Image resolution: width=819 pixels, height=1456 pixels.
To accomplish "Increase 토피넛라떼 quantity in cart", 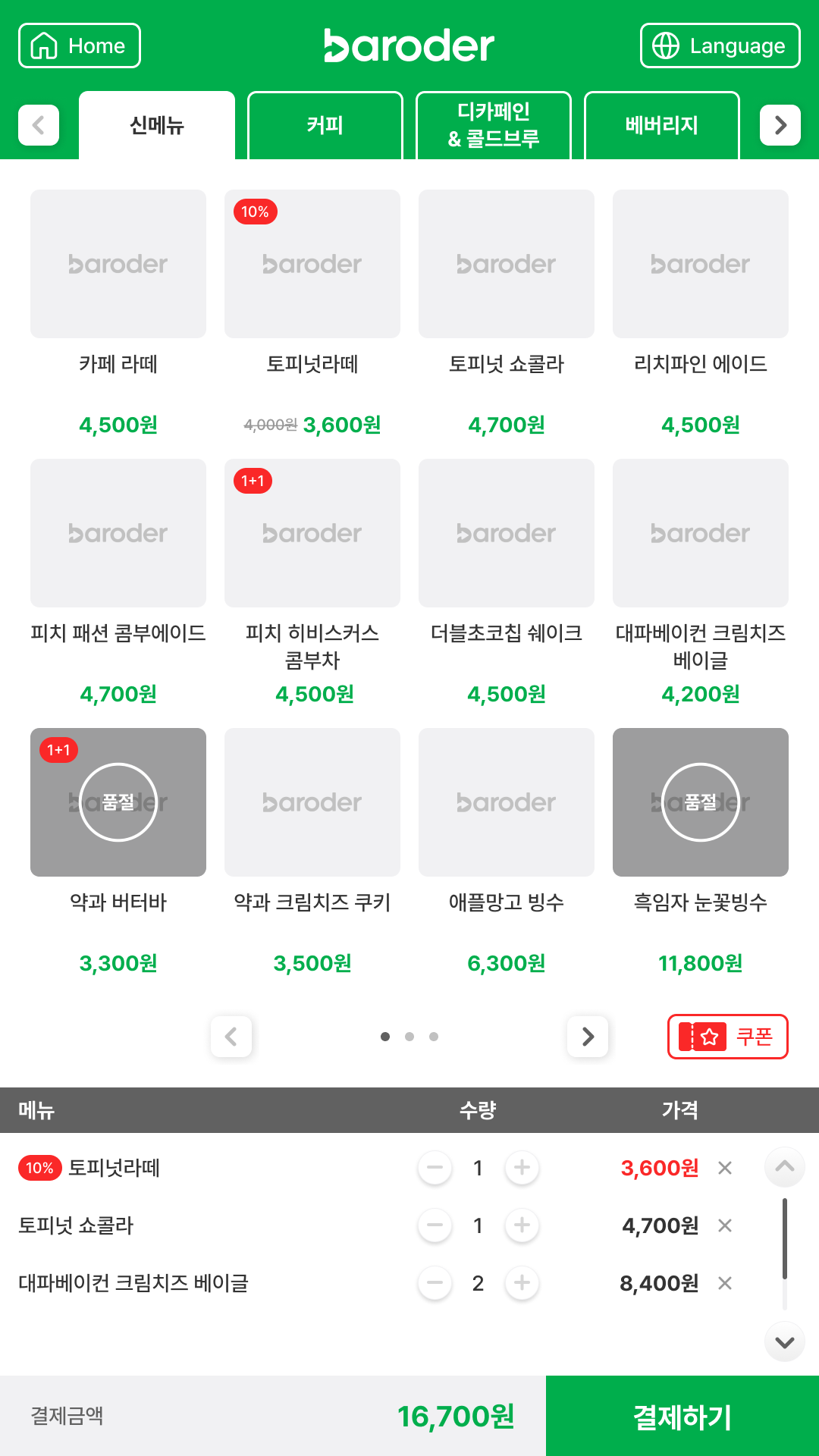I will coord(522,1168).
